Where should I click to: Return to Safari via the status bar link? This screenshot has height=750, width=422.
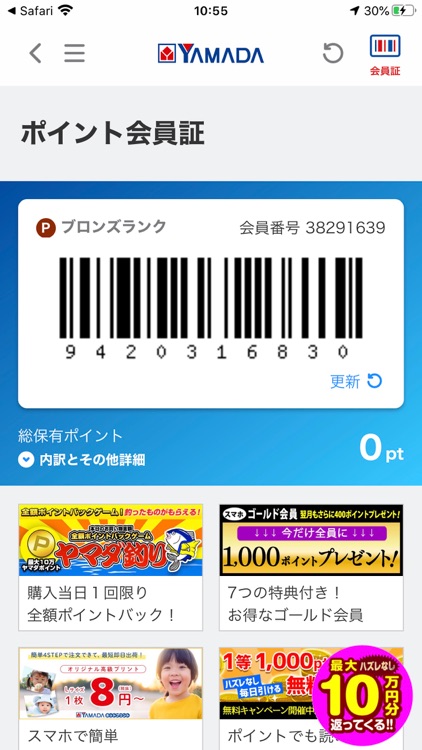[x=31, y=11]
